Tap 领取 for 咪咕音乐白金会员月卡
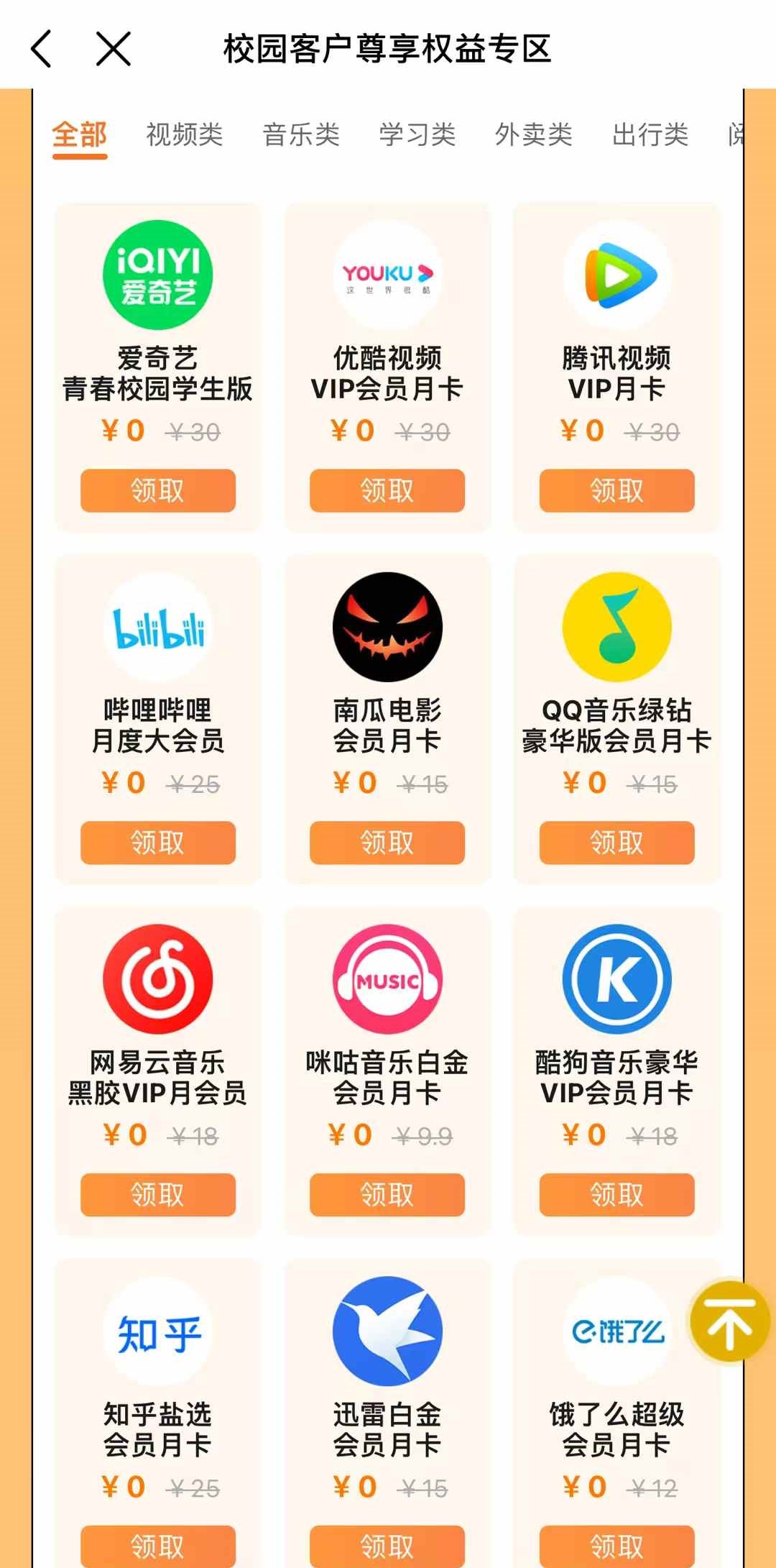776x1568 pixels. tap(387, 1194)
